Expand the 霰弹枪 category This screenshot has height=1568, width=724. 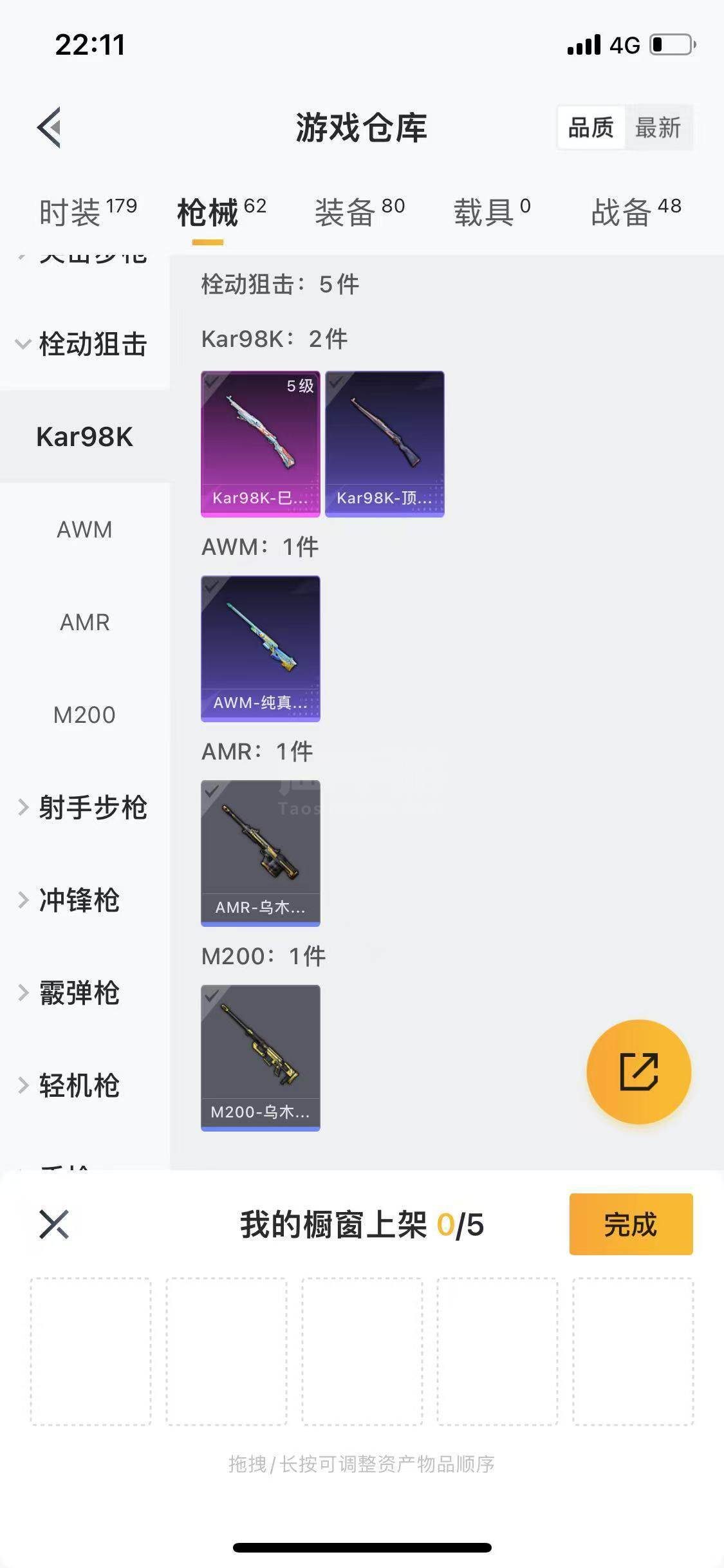point(71,993)
